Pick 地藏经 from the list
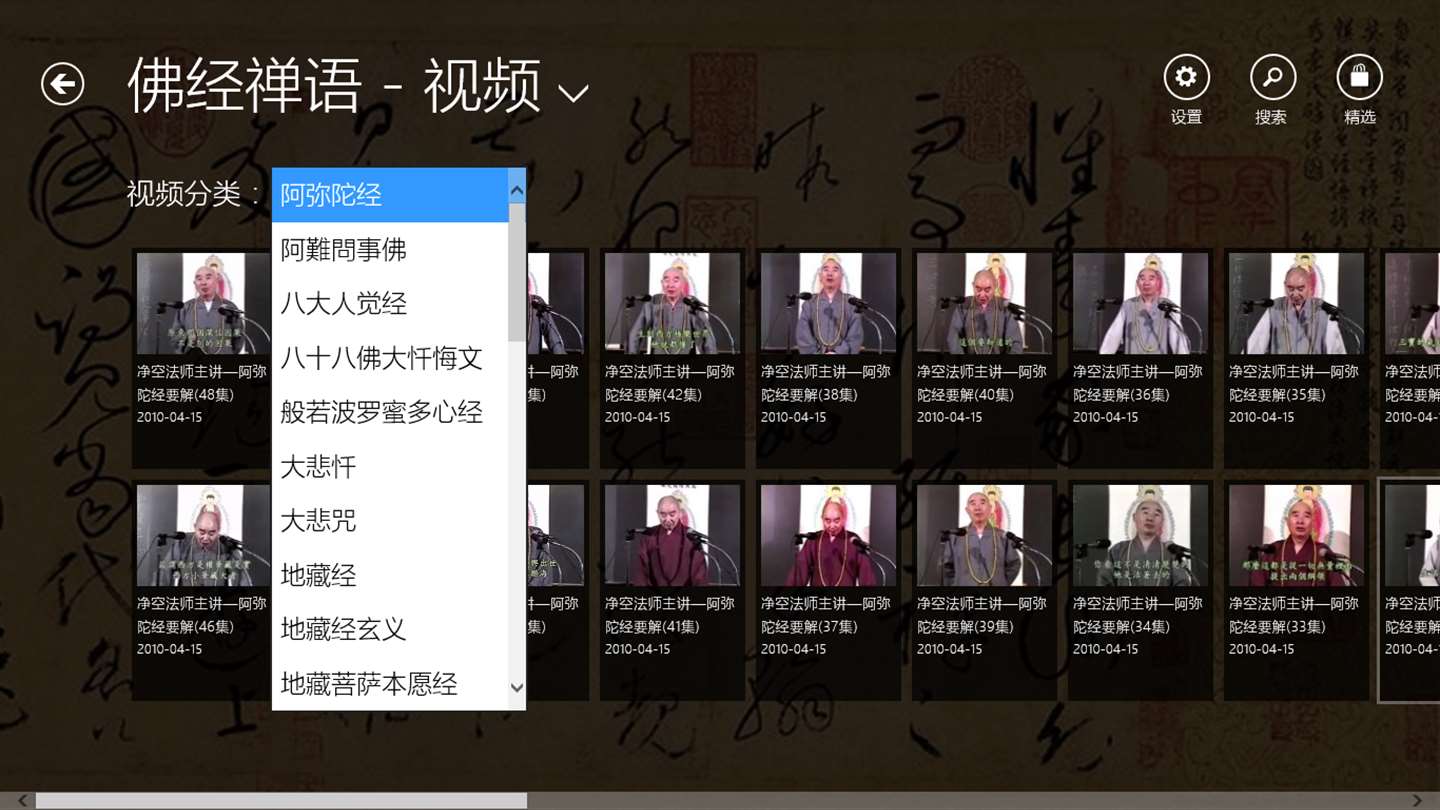1440x810 pixels. pyautogui.click(x=318, y=575)
